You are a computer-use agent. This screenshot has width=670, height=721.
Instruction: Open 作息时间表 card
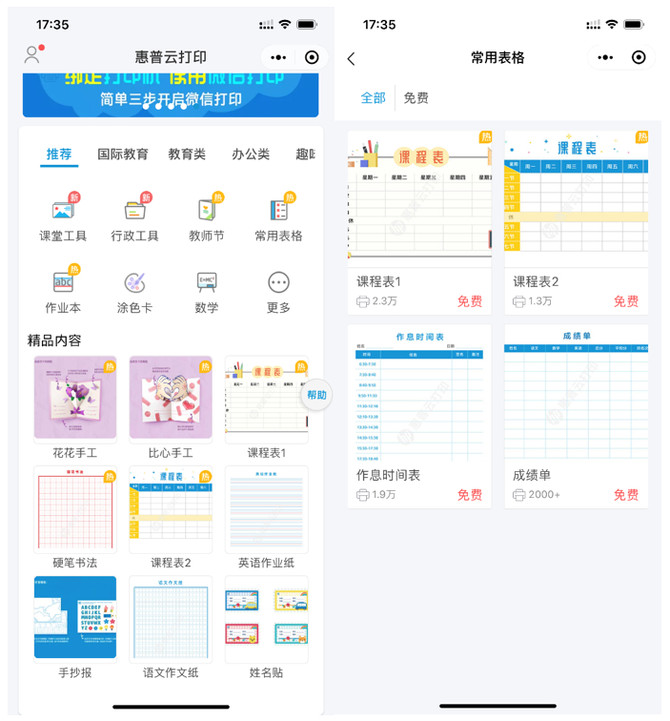419,413
